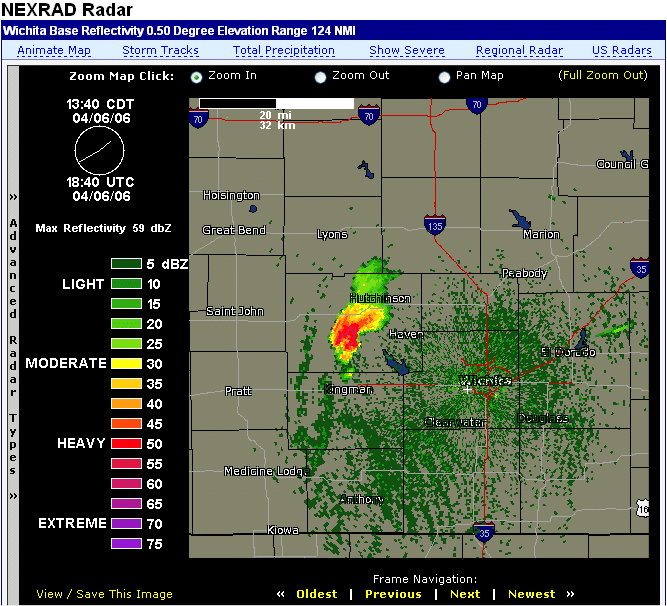The width and height of the screenshot is (667, 606).
Task: Go to the Previous radar frame
Action: (393, 594)
